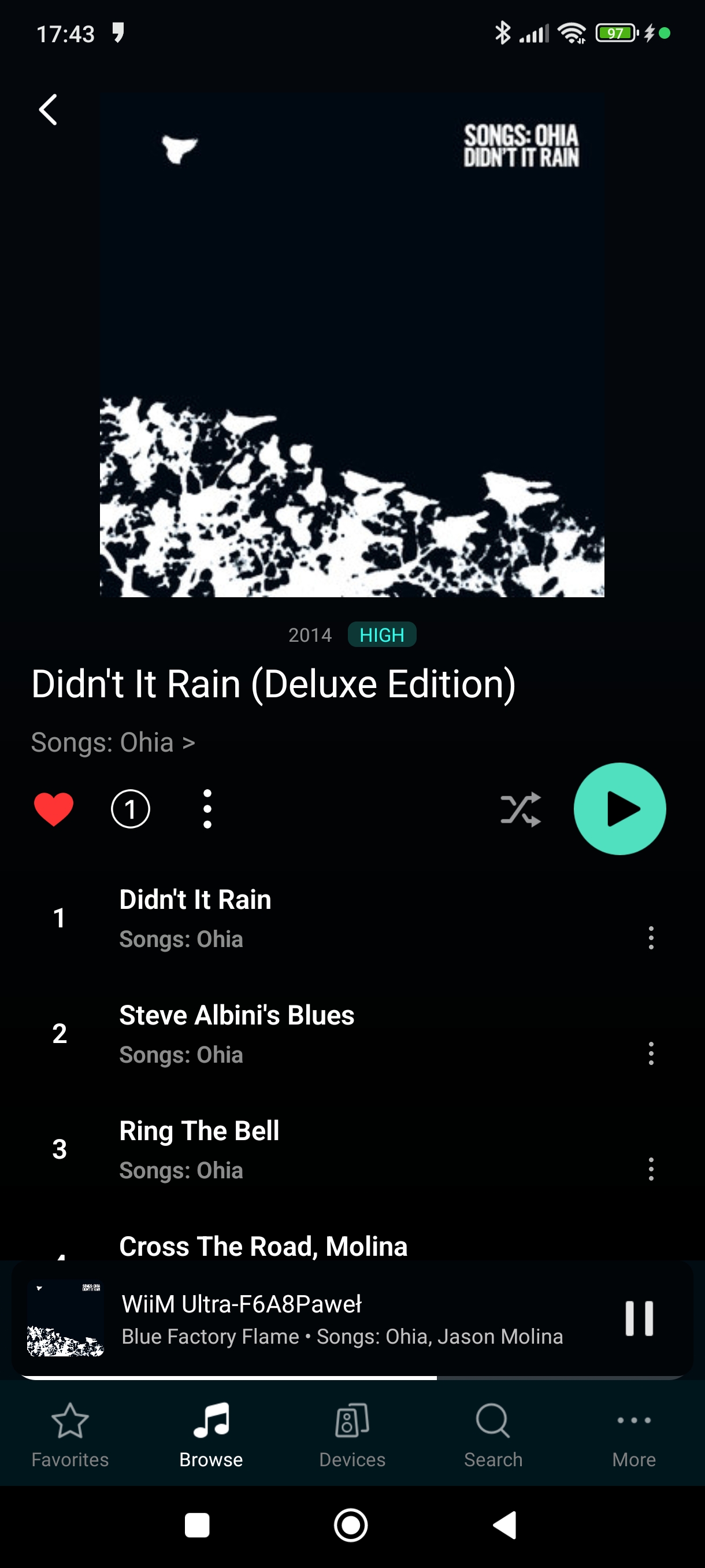Open the Songs: Ohia artist page
The height and width of the screenshot is (1568, 705).
coord(113,742)
